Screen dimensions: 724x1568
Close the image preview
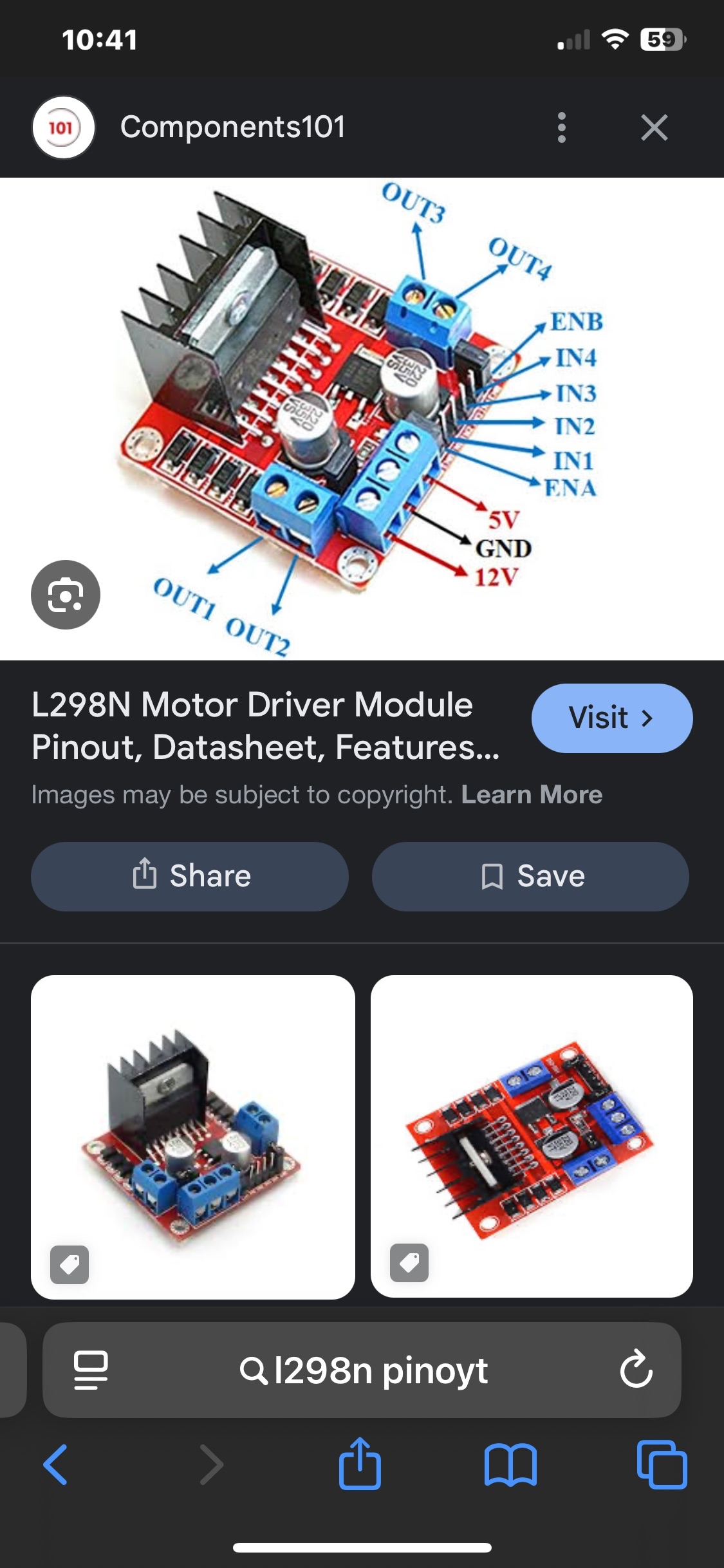pyautogui.click(x=654, y=127)
